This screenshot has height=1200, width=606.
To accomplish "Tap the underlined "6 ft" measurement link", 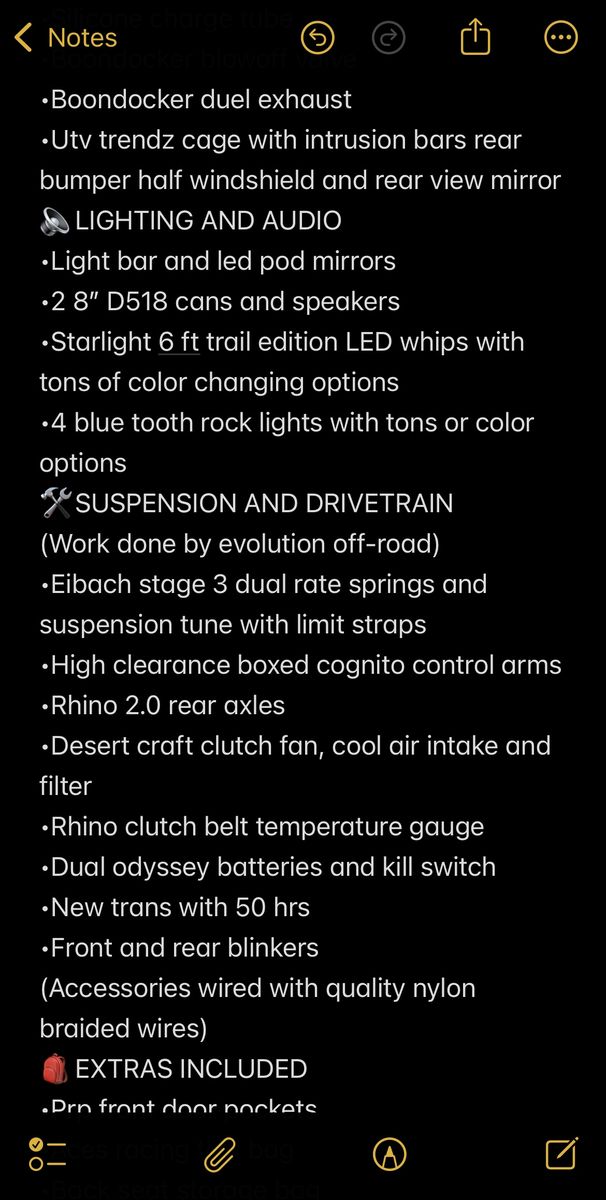I will click(179, 342).
